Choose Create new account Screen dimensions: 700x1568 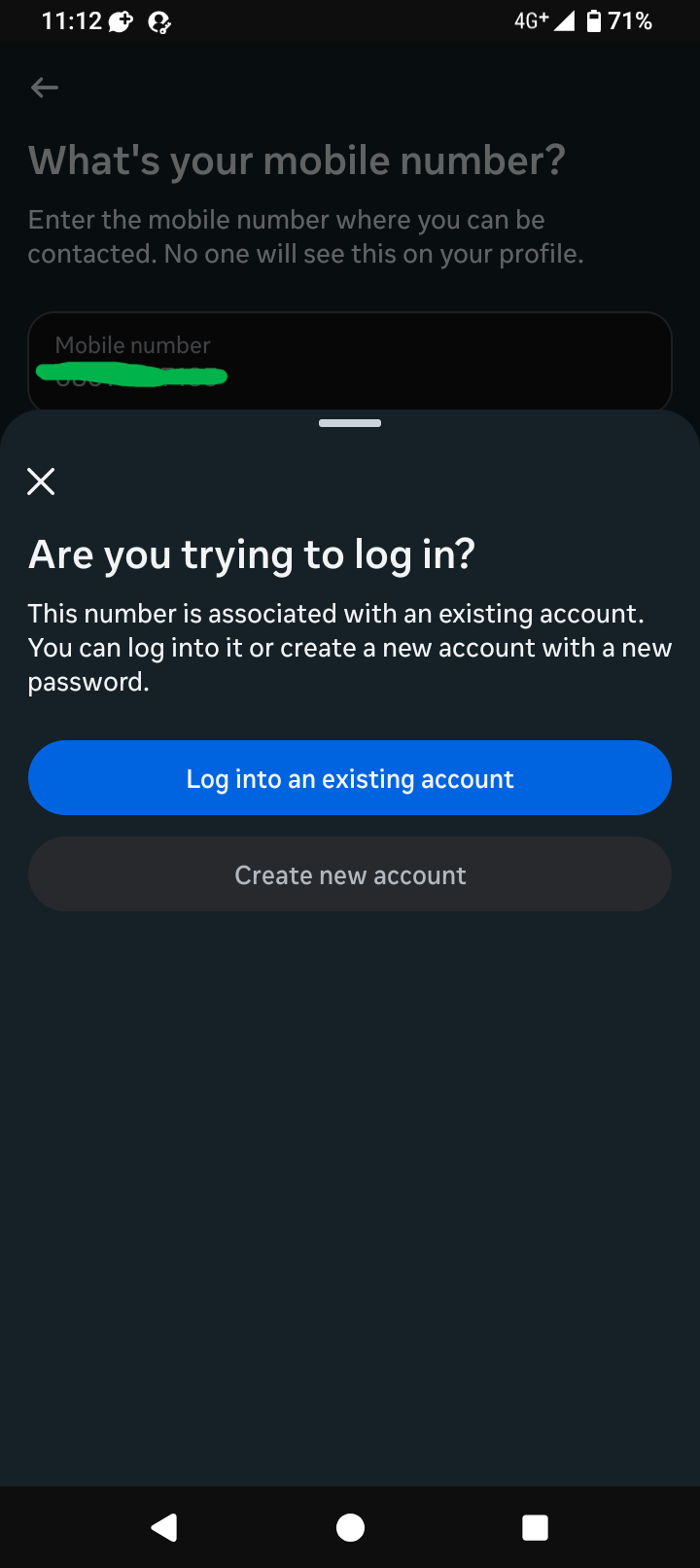(350, 874)
